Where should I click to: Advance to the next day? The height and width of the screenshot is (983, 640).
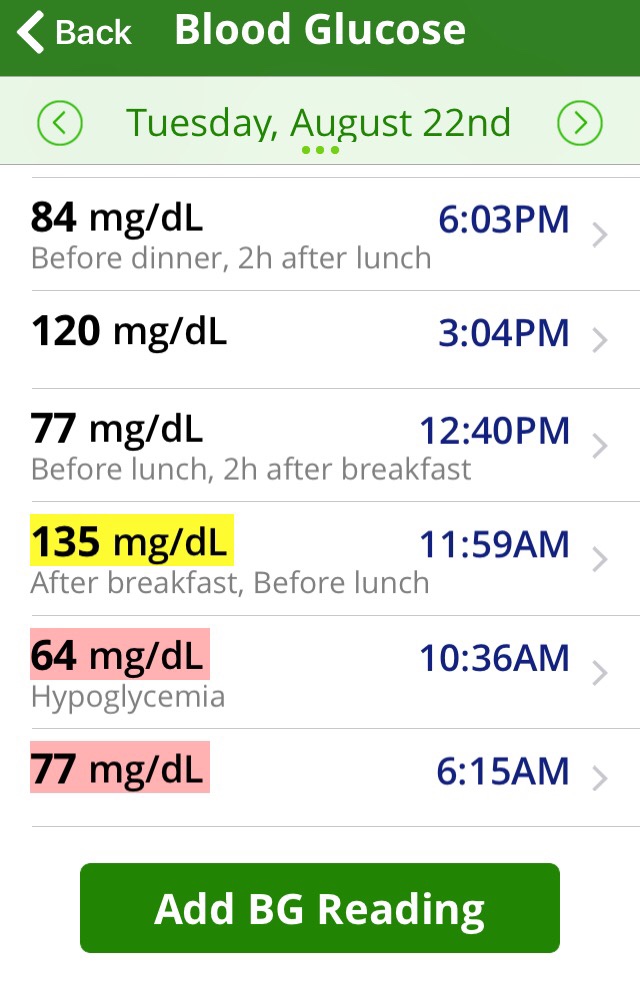[x=580, y=123]
